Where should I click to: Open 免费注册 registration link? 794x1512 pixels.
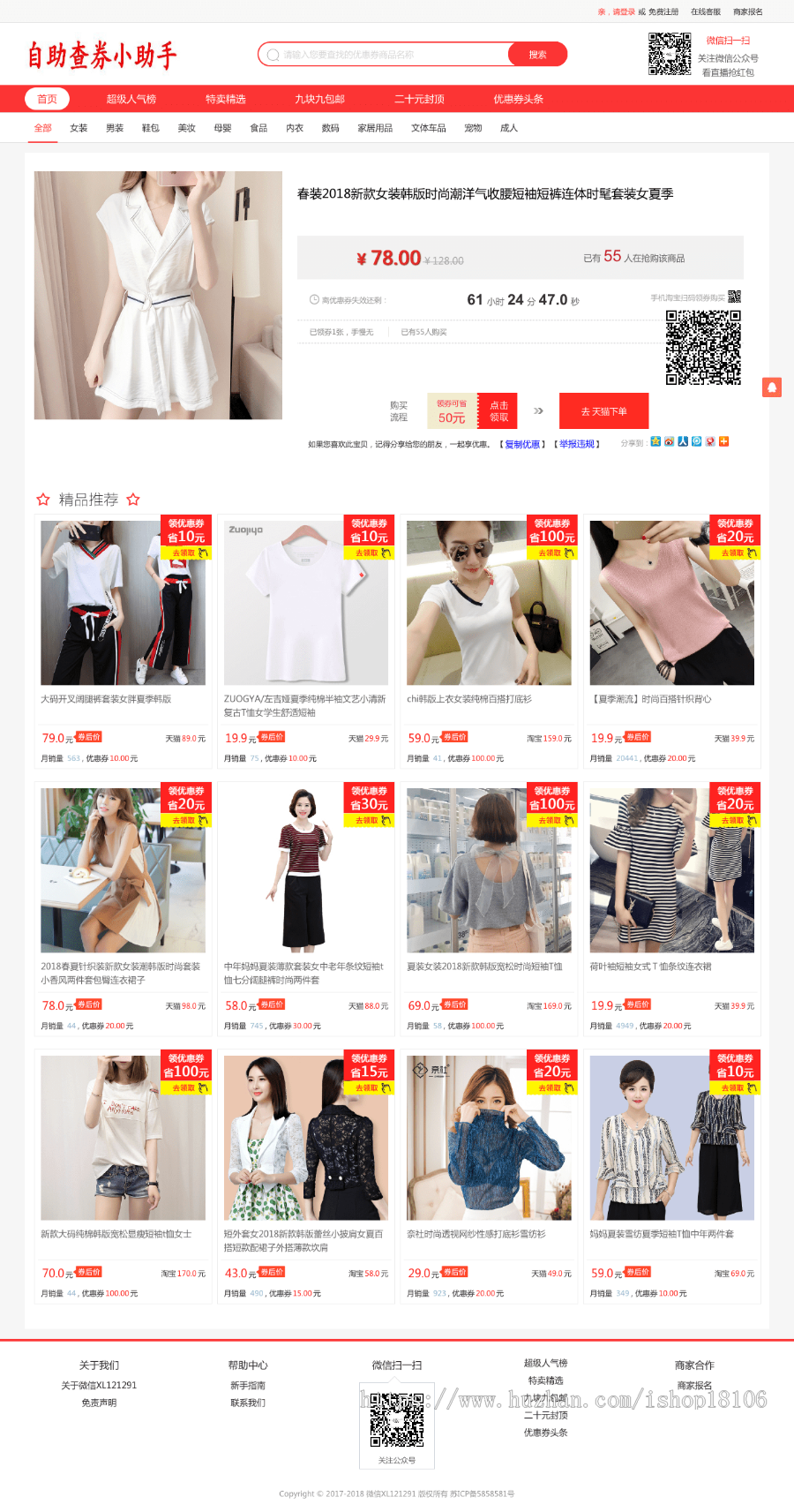tap(663, 12)
